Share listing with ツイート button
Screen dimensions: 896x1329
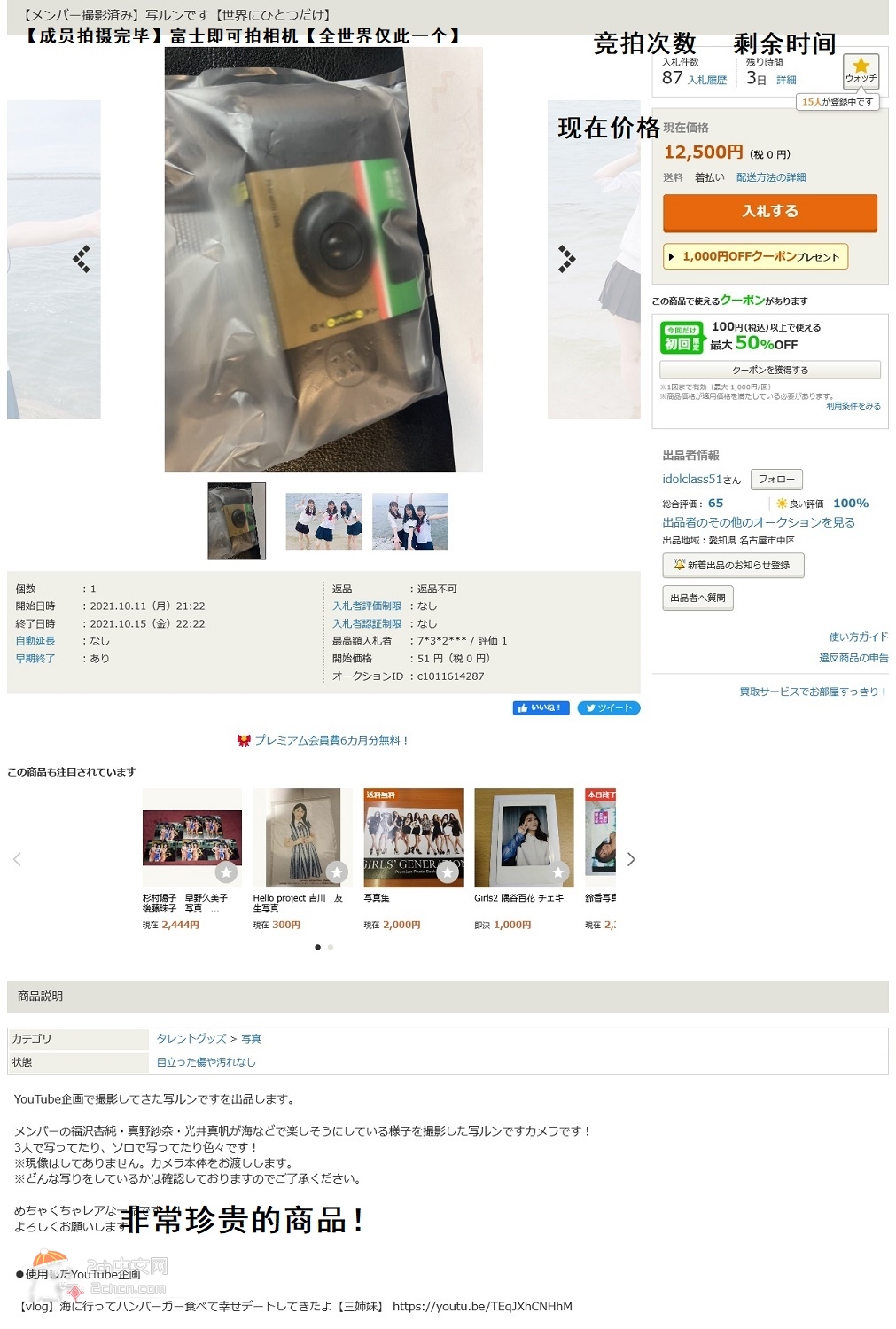(x=608, y=707)
